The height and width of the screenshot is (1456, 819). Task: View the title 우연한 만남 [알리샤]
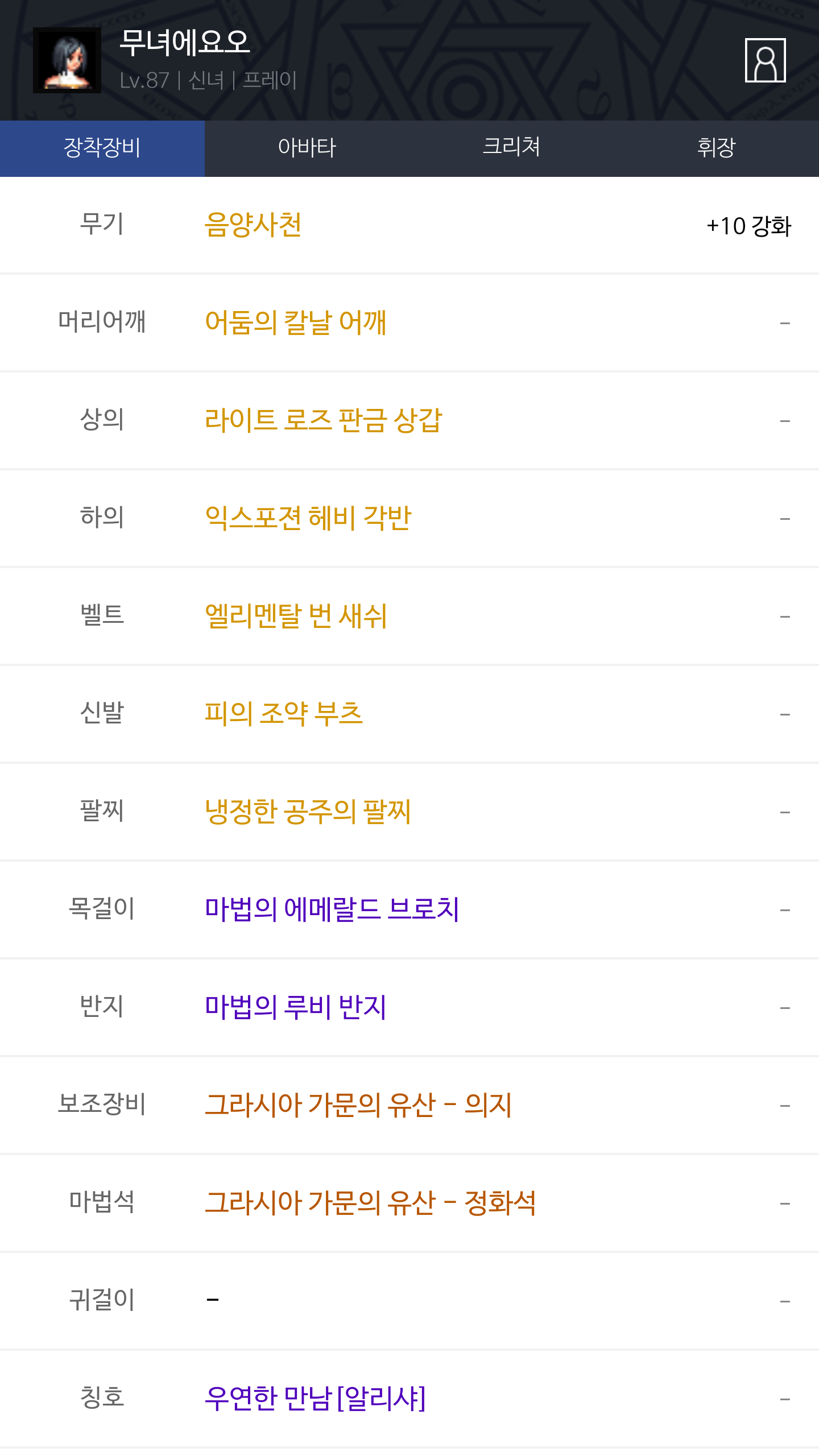pos(316,1399)
